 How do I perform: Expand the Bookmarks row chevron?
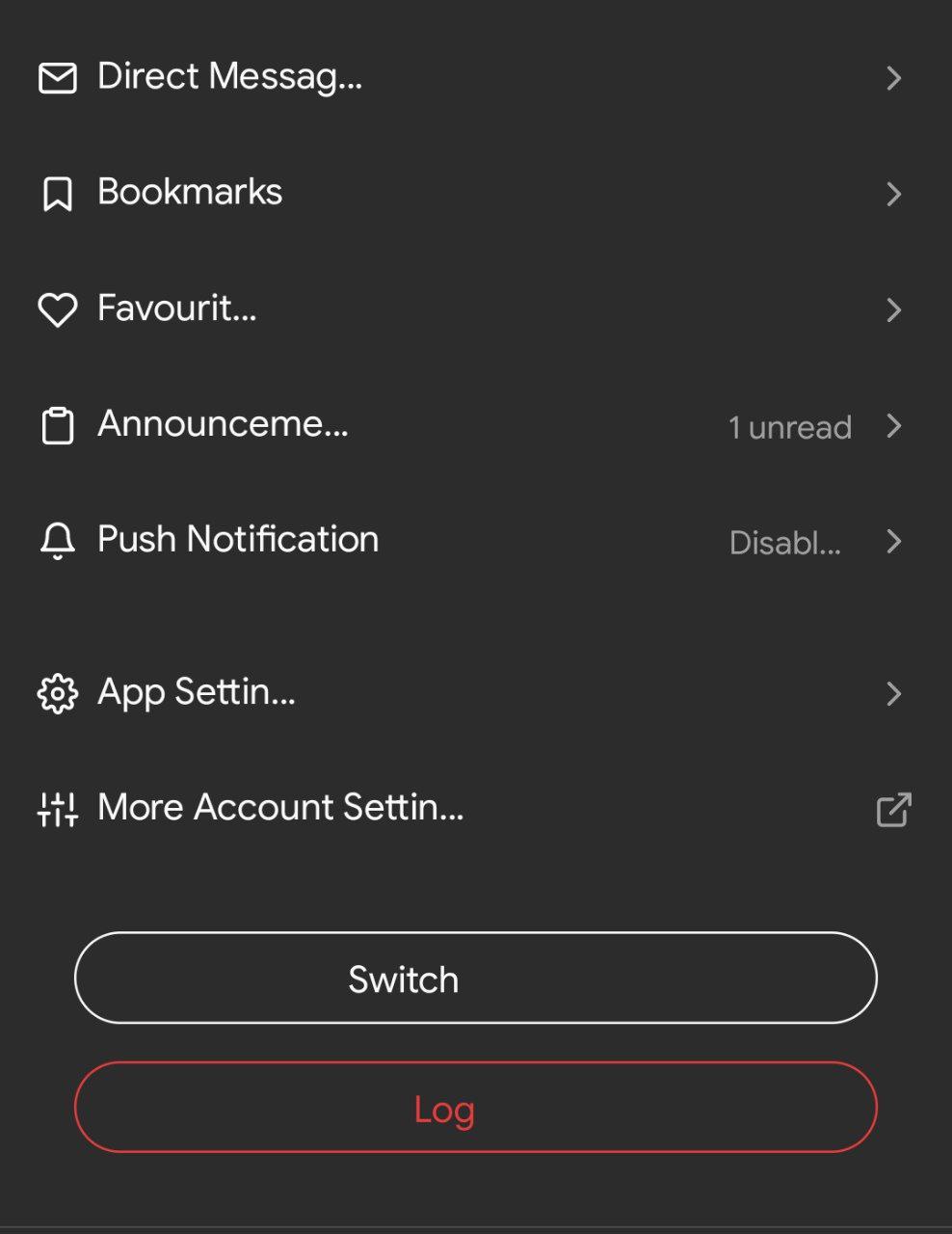pos(895,194)
